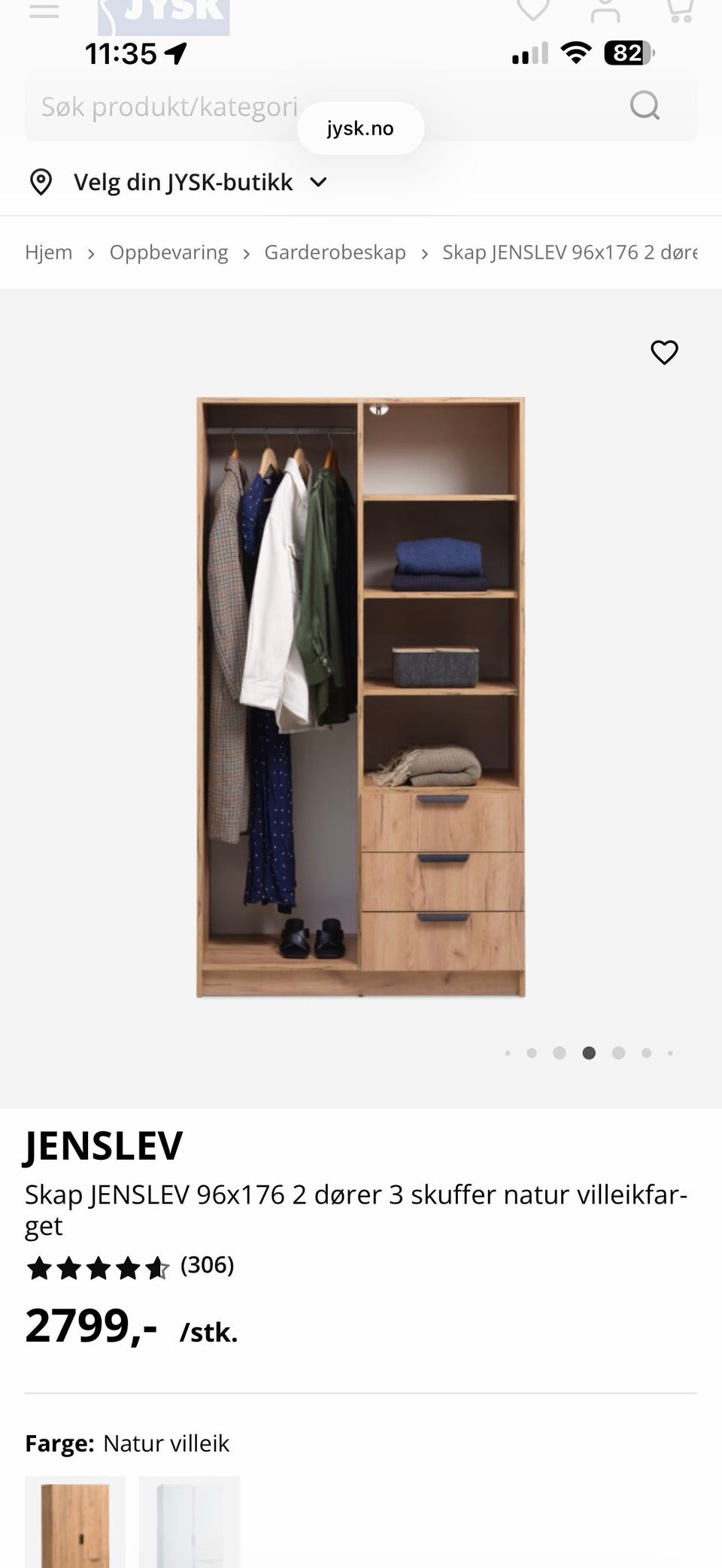Expand the Velg din JYSK-butikk selector
The width and height of the screenshot is (722, 1568).
(x=178, y=182)
